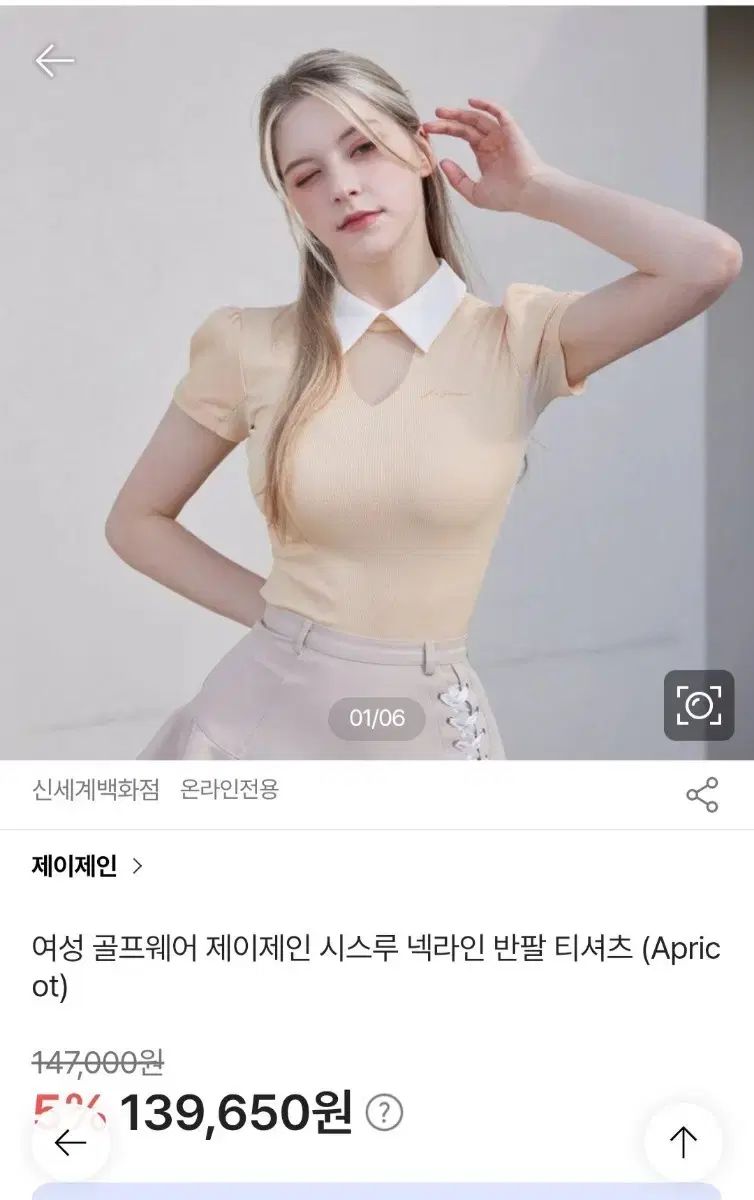Go back using the top arrow

[54, 61]
